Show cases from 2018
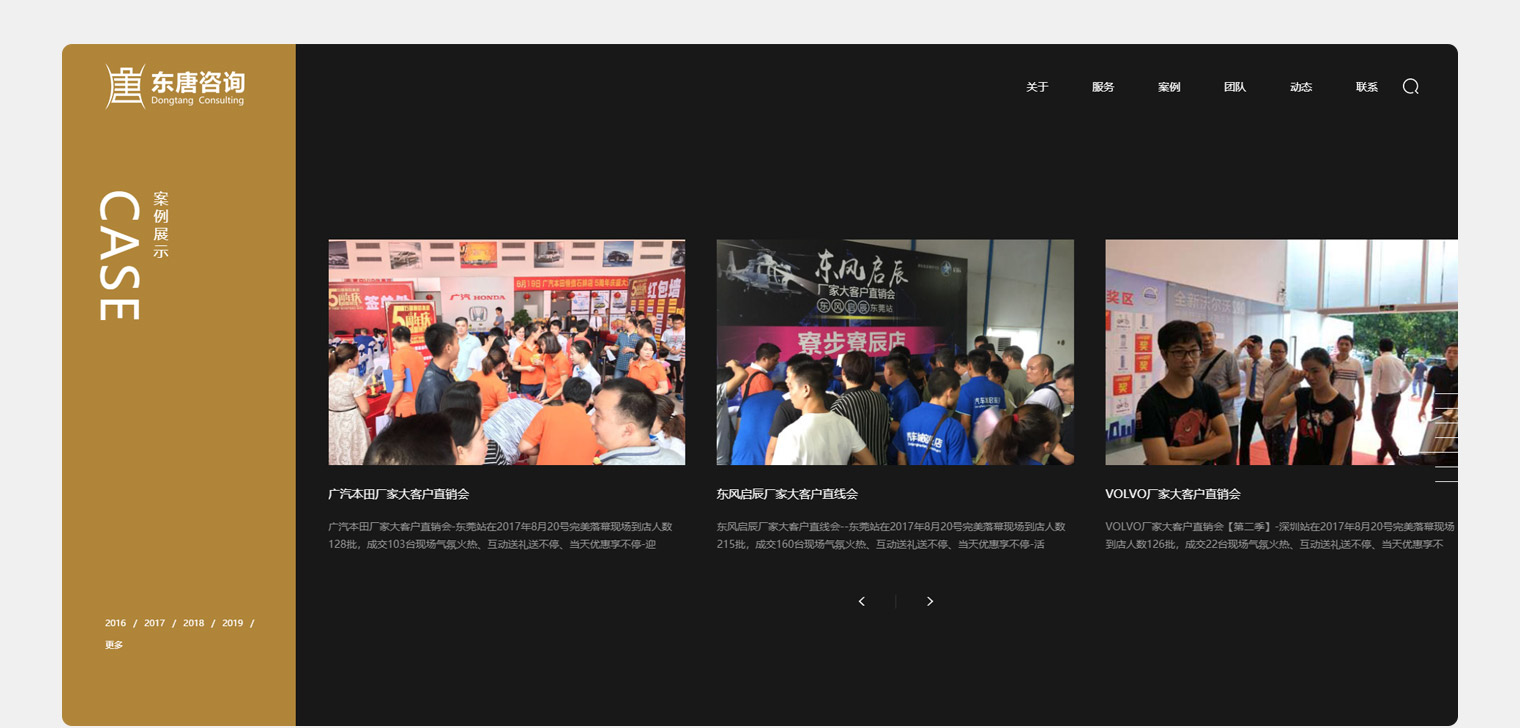 193,623
